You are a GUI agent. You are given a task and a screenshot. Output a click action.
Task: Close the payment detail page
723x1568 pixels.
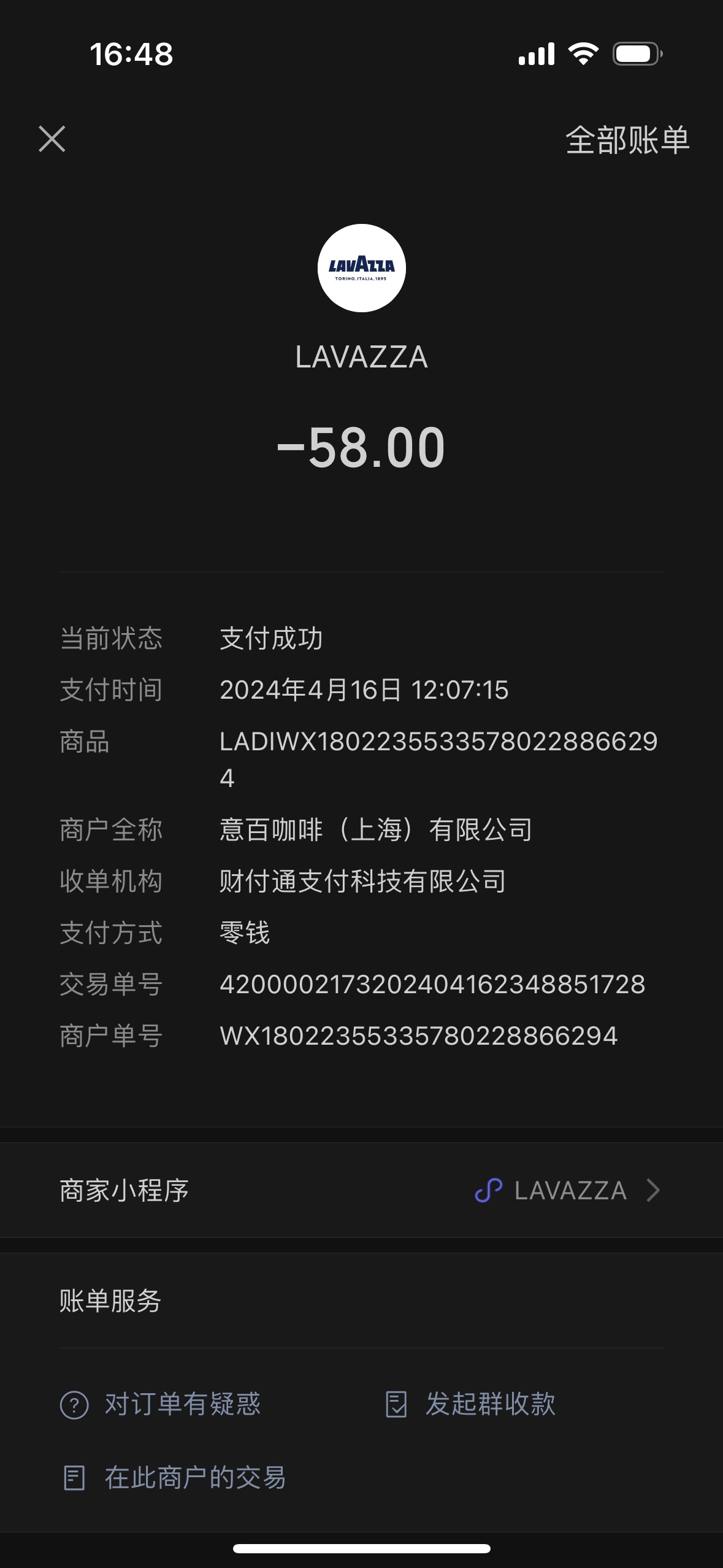[x=52, y=139]
